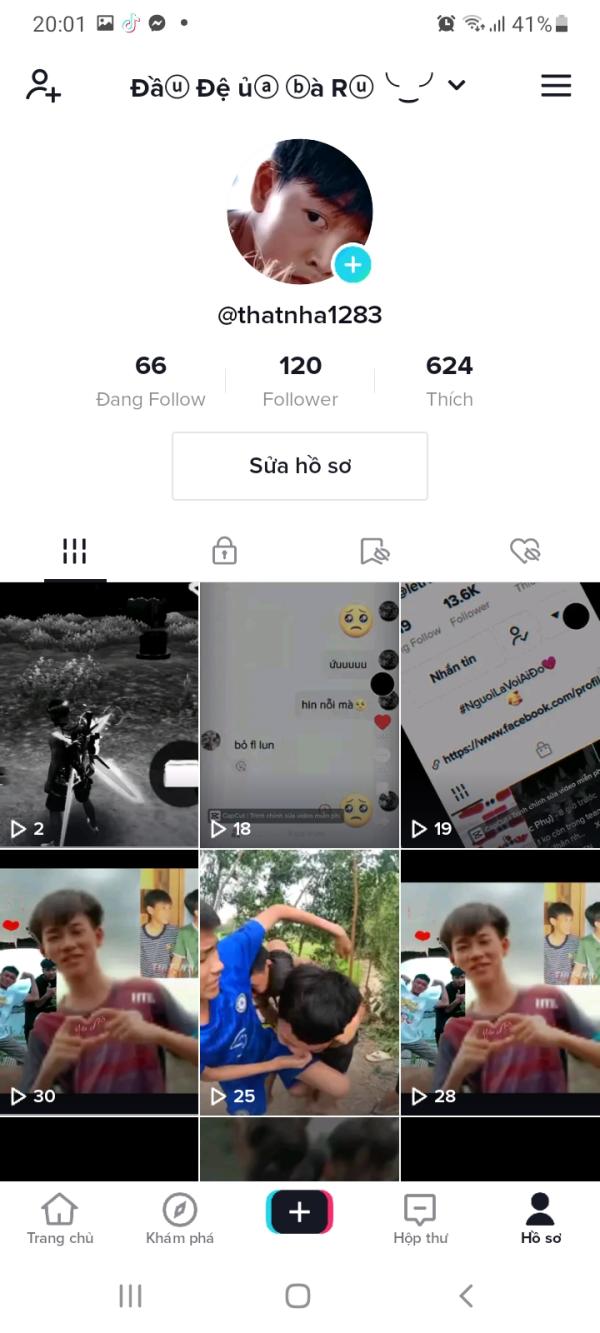Screen dimensions: 600x1333
Task: Tap Sửa hồ sơ button
Action: [300, 466]
